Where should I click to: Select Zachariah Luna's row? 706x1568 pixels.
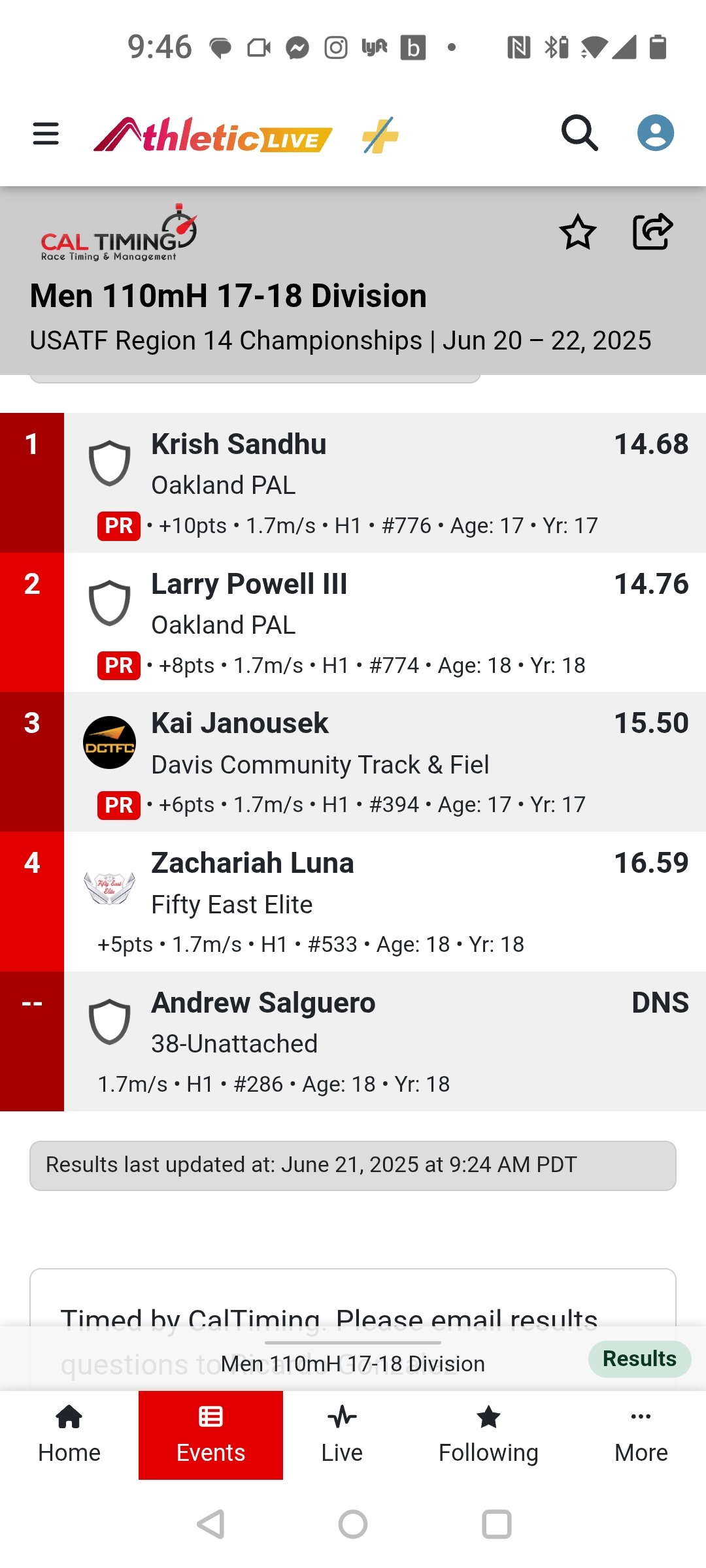click(384, 902)
